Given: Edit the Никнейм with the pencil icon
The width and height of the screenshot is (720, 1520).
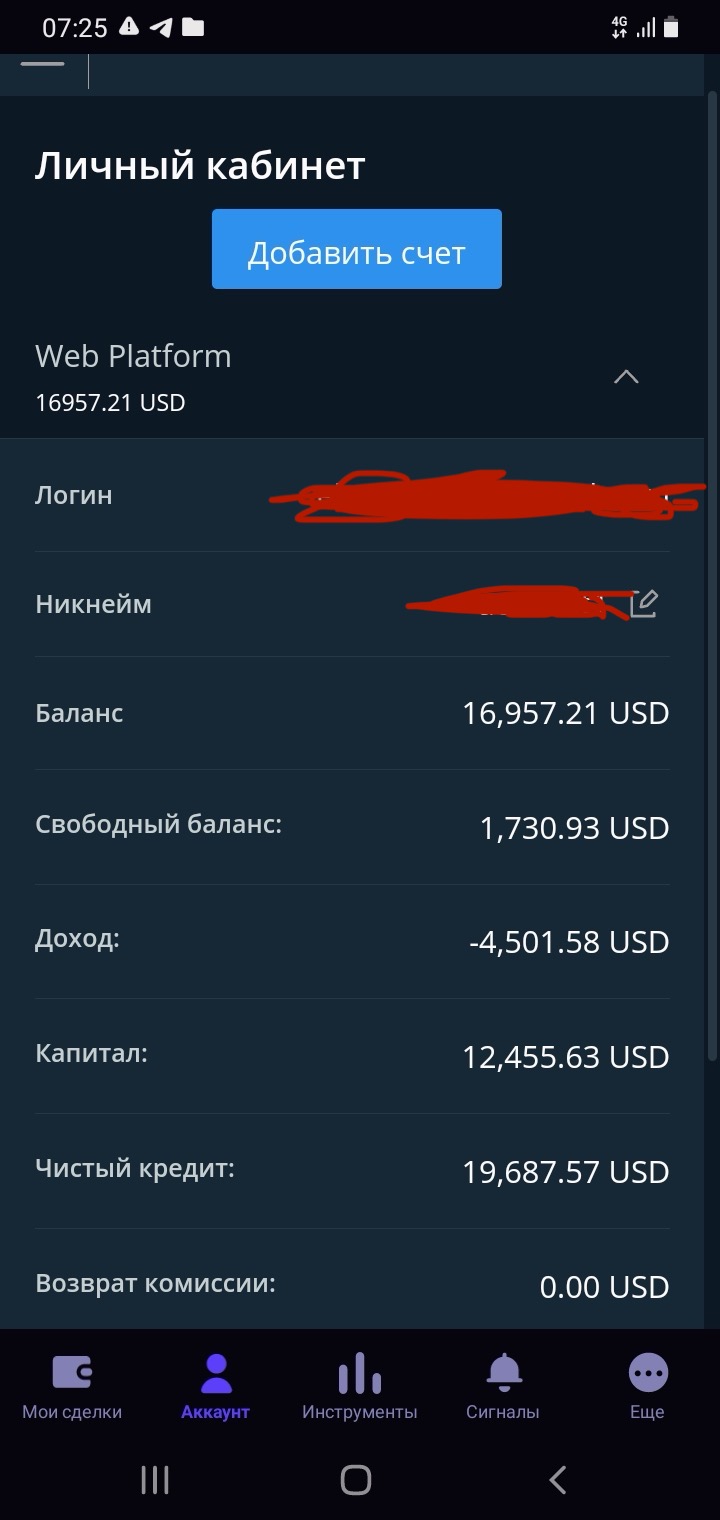Looking at the screenshot, I should (x=644, y=604).
